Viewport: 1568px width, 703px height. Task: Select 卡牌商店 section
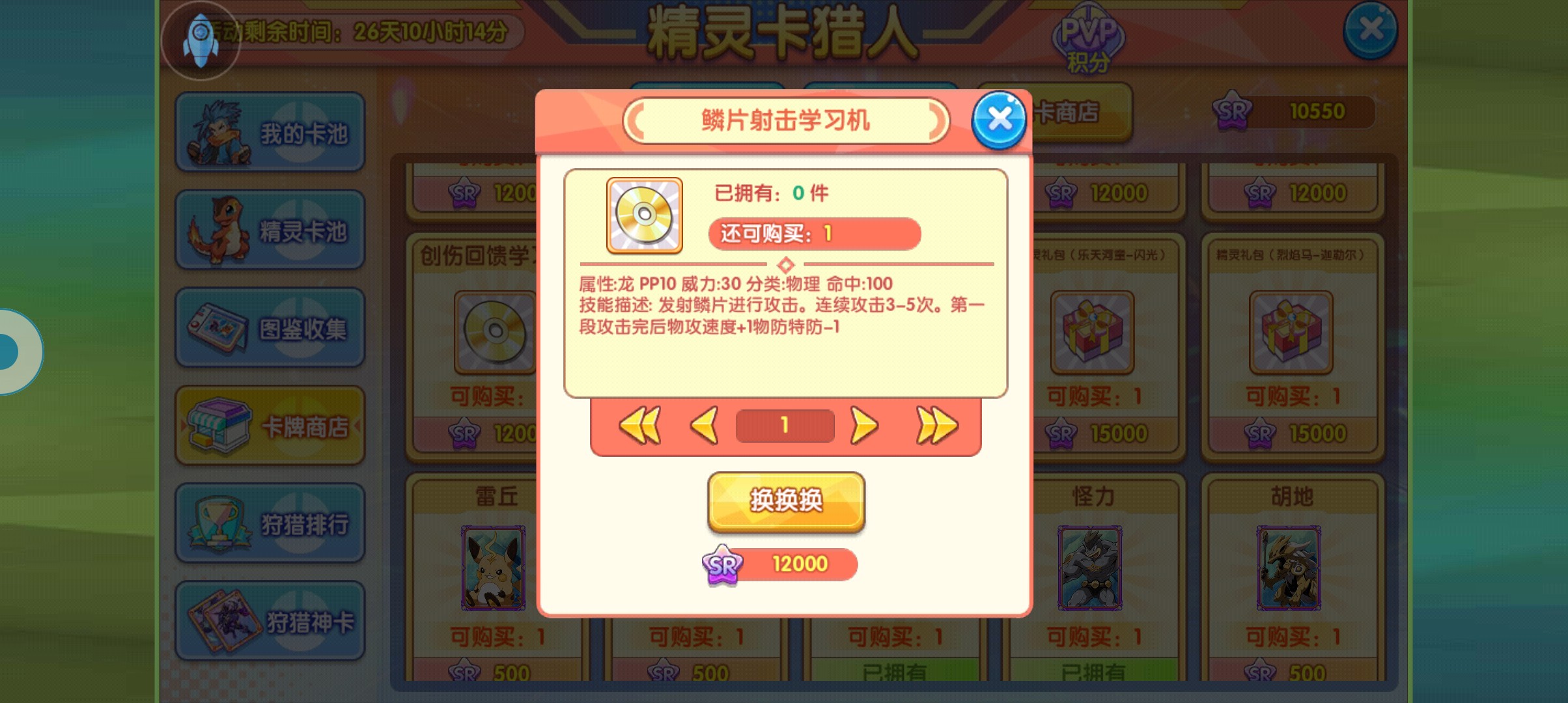(x=270, y=426)
